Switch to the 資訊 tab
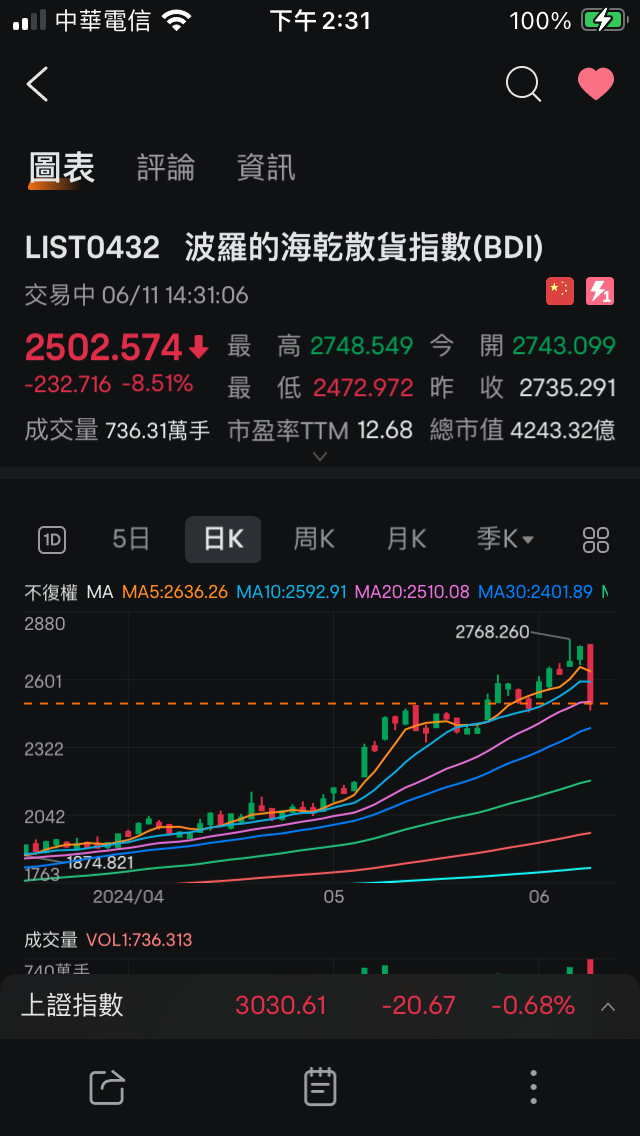The image size is (640, 1136). [266, 168]
